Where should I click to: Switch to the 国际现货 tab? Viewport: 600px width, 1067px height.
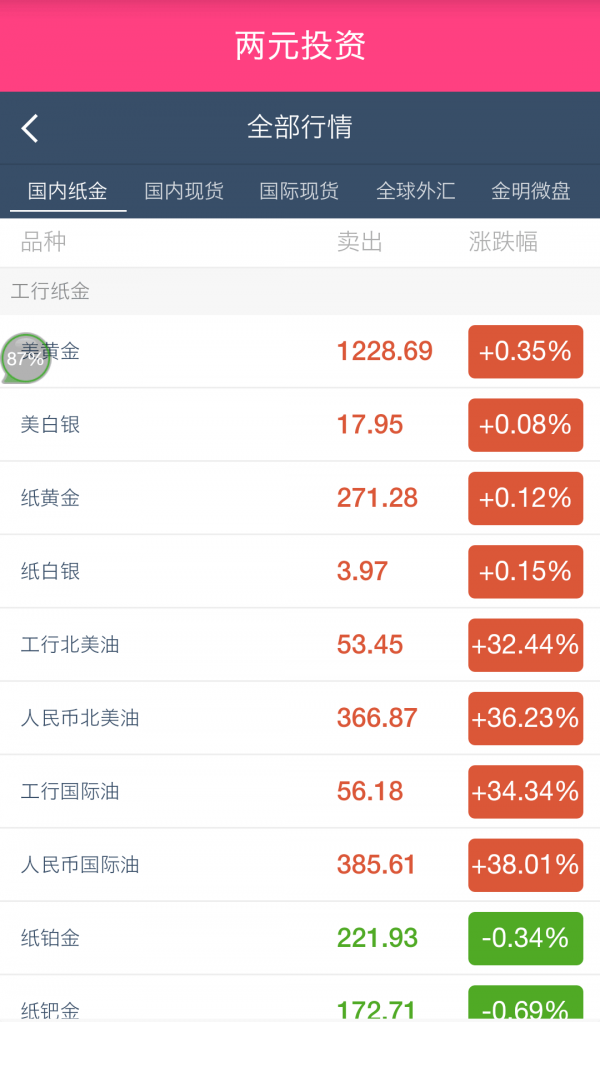(x=299, y=191)
